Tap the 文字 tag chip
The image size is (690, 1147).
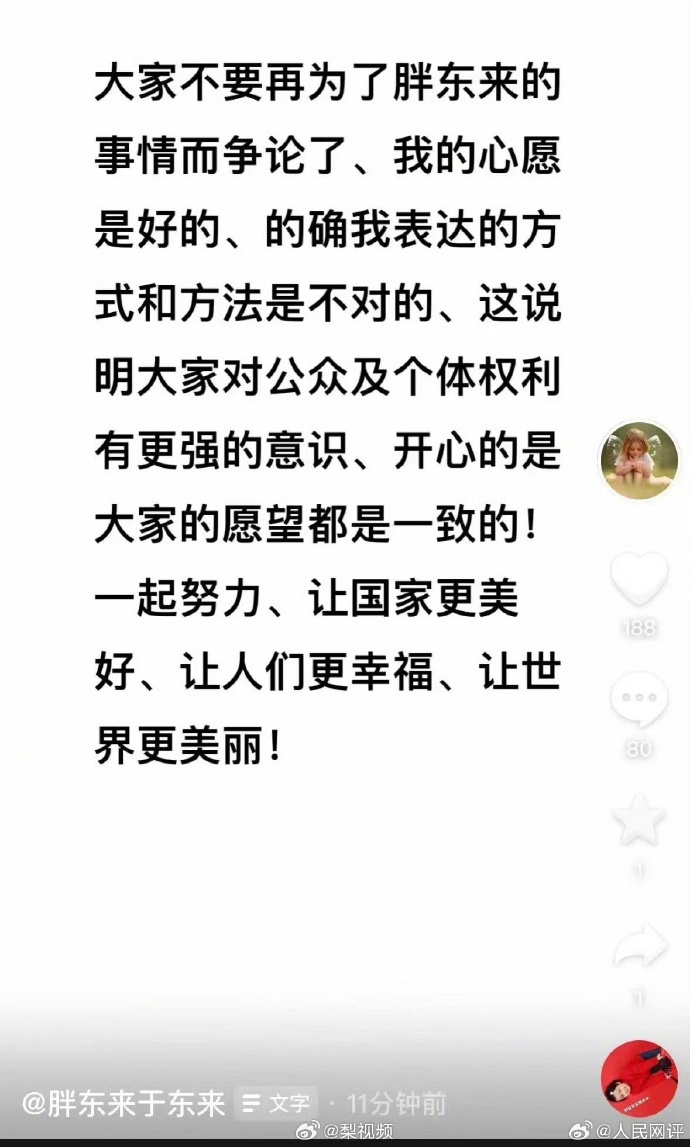click(277, 1103)
